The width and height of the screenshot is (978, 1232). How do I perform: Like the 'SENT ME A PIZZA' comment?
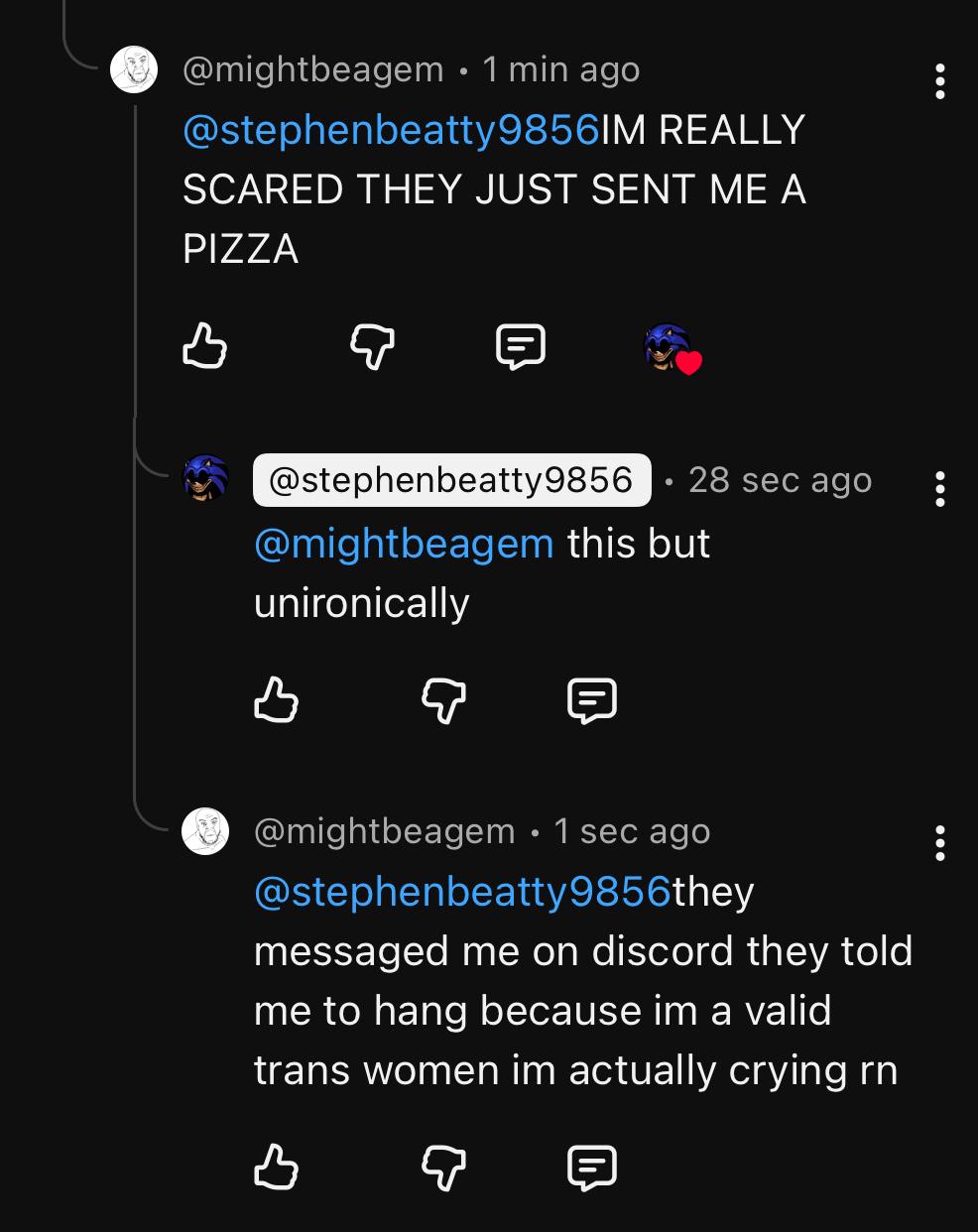point(205,346)
